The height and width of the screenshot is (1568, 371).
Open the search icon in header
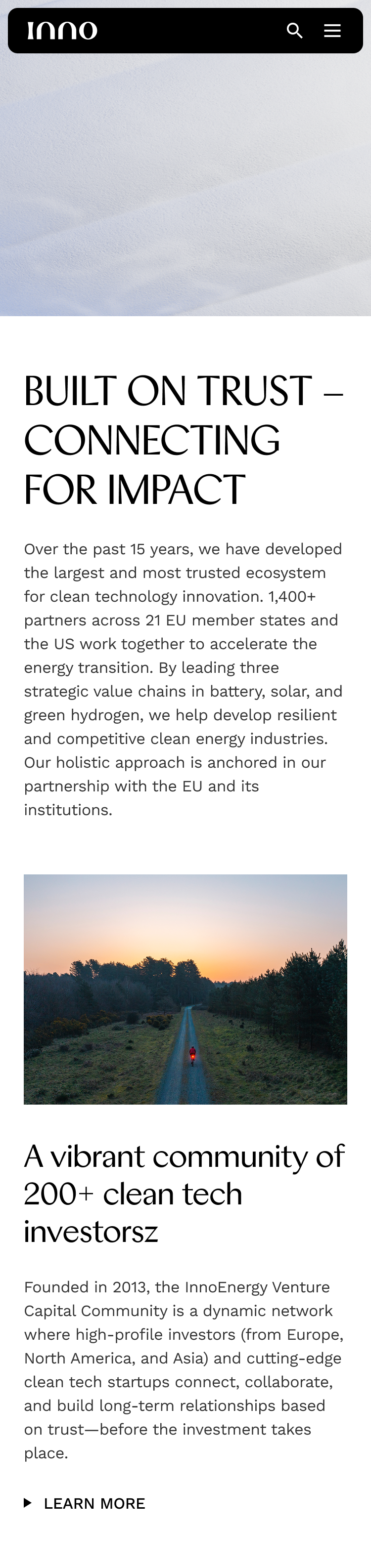[x=294, y=31]
